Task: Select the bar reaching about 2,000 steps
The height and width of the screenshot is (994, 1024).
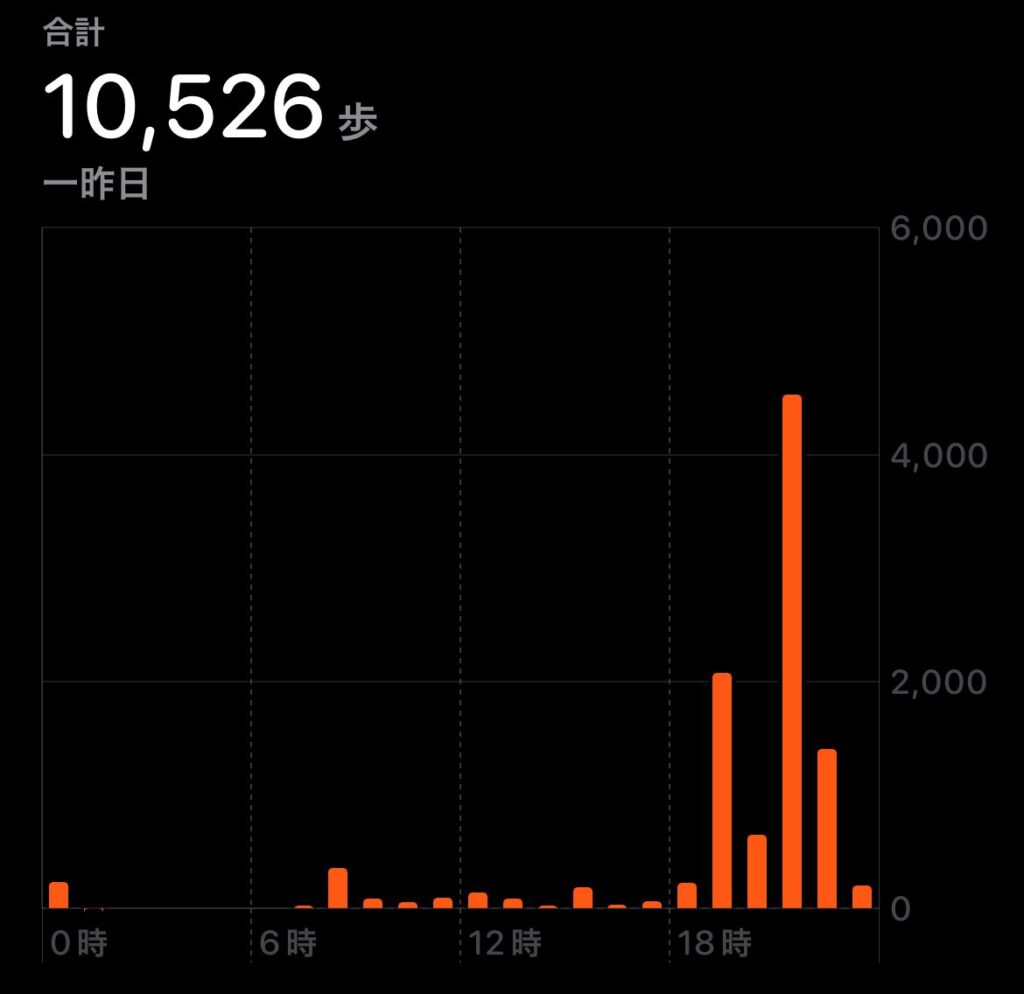Action: (722, 790)
